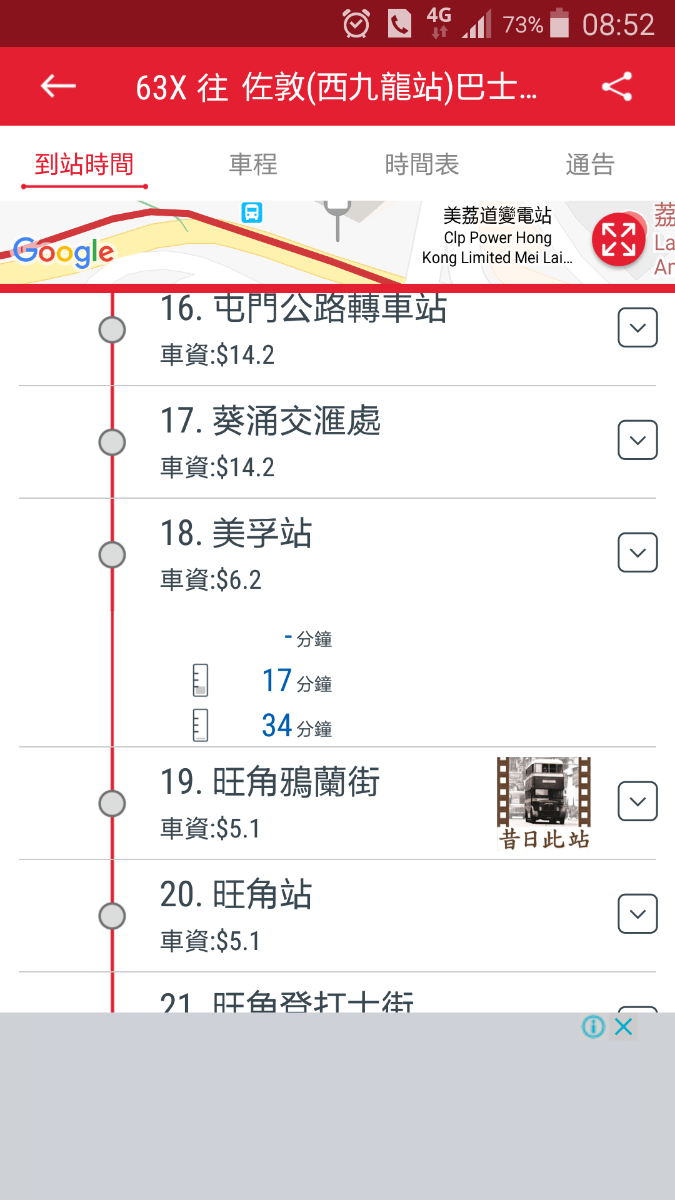Open the 通告 tab

tap(589, 165)
